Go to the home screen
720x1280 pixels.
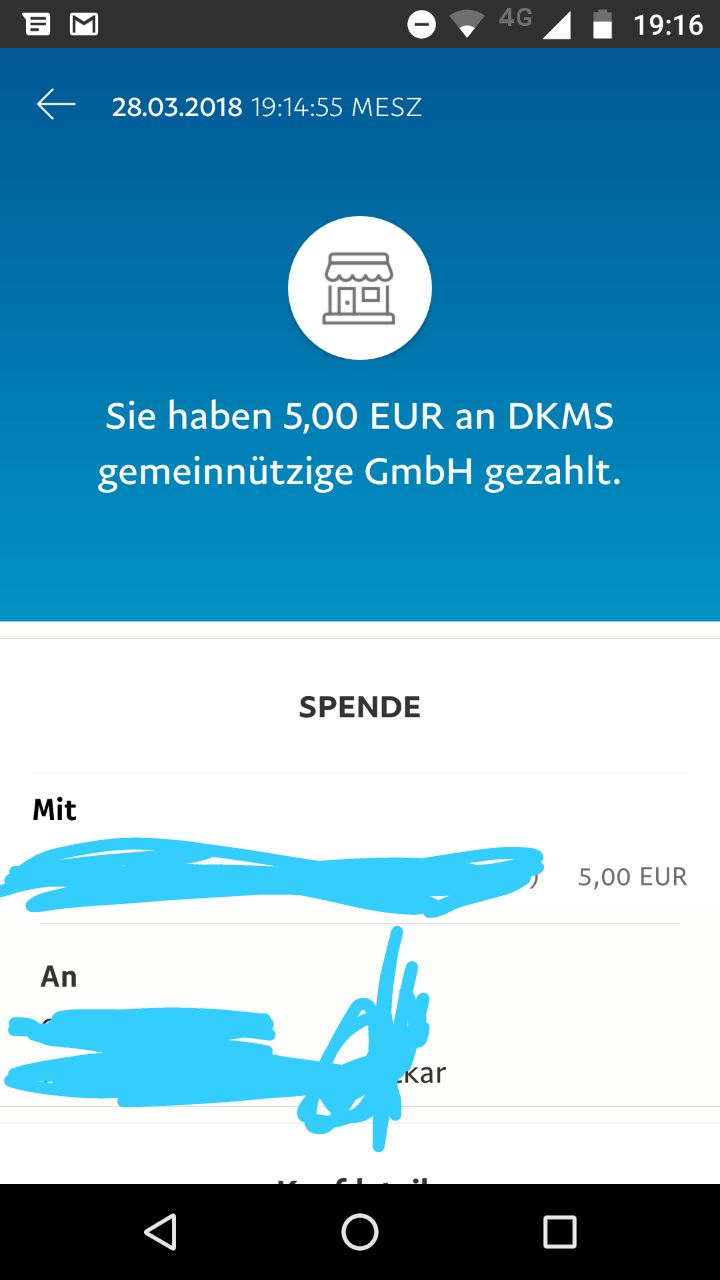point(360,1231)
